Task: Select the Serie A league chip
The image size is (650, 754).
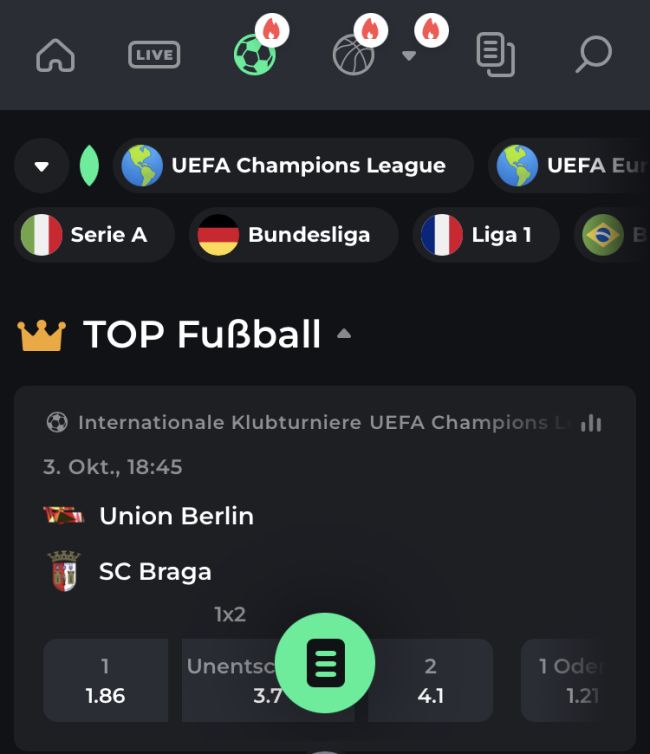Action: click(x=96, y=235)
